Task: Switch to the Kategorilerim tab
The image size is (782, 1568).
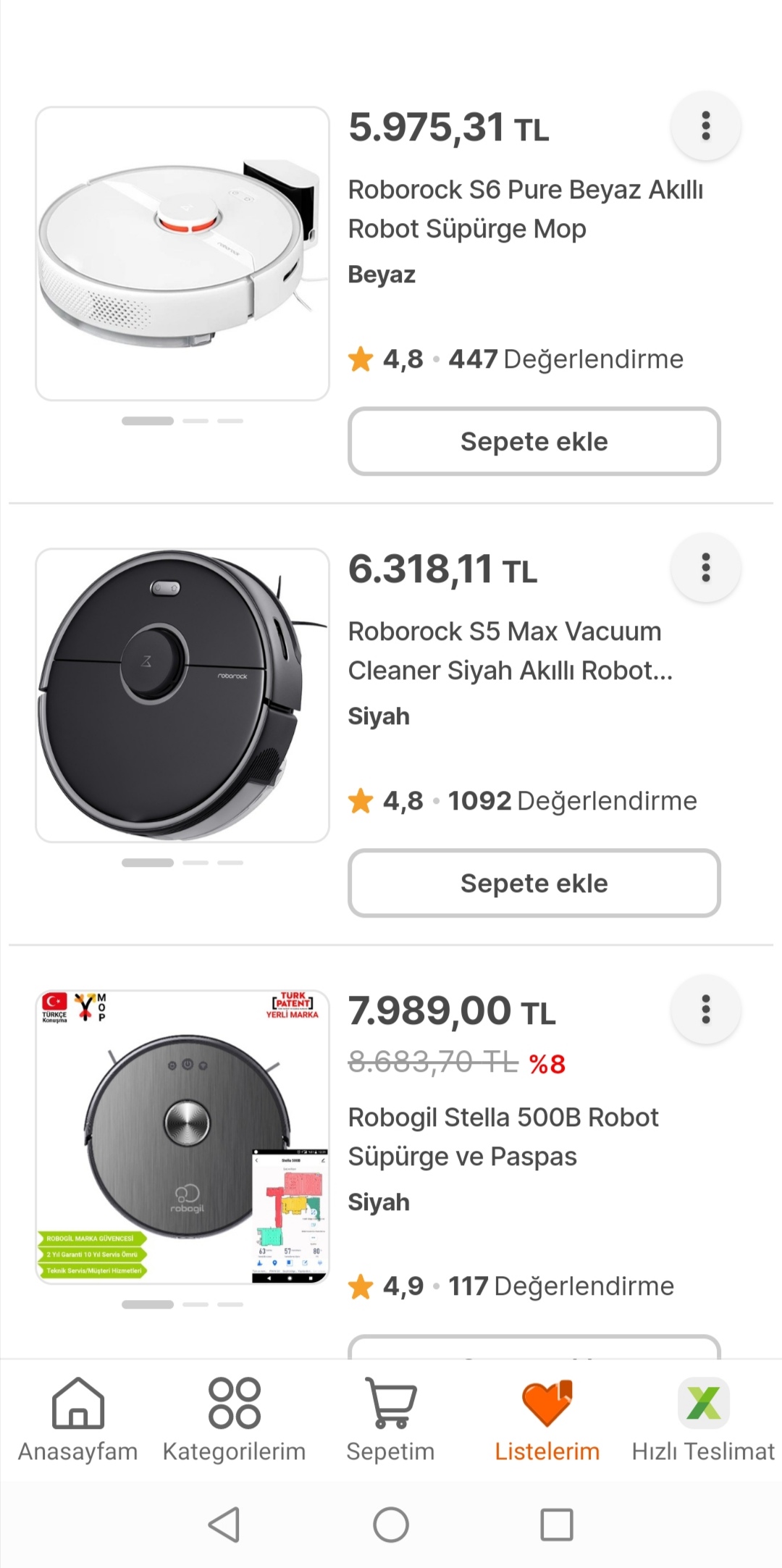Action: (x=235, y=1420)
